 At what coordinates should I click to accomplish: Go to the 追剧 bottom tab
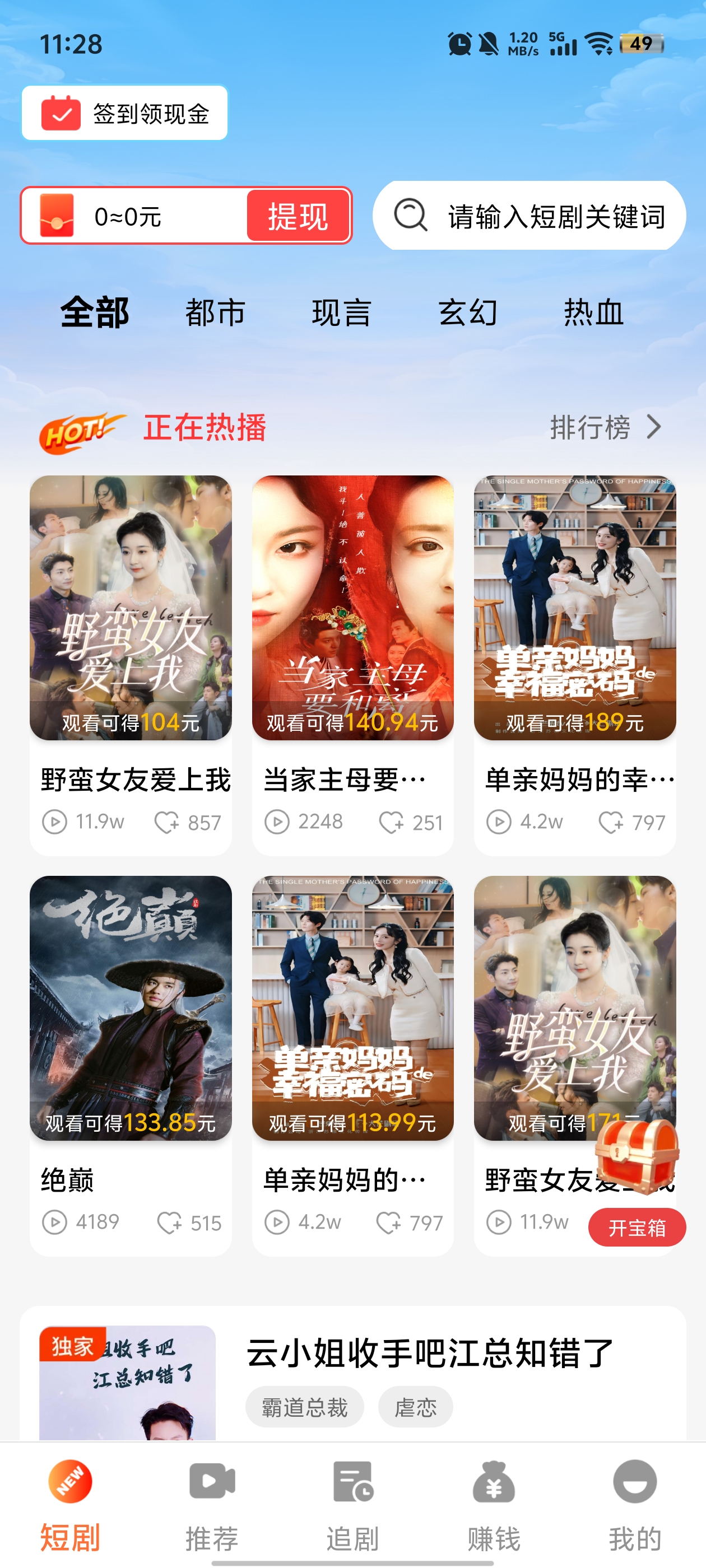tap(352, 1505)
